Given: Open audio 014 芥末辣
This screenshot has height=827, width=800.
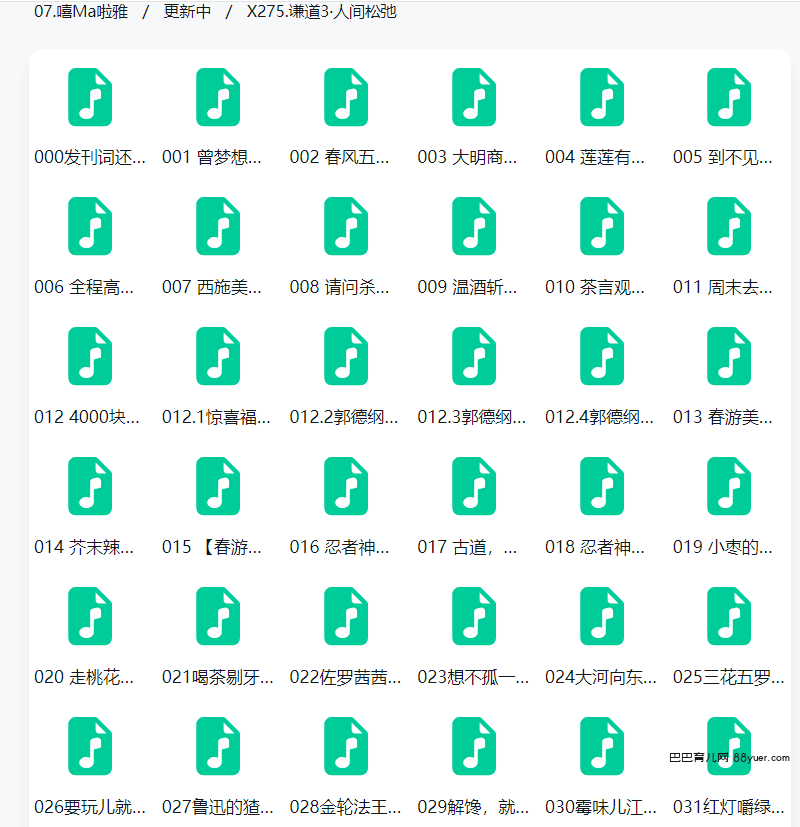Looking at the screenshot, I should [90, 487].
